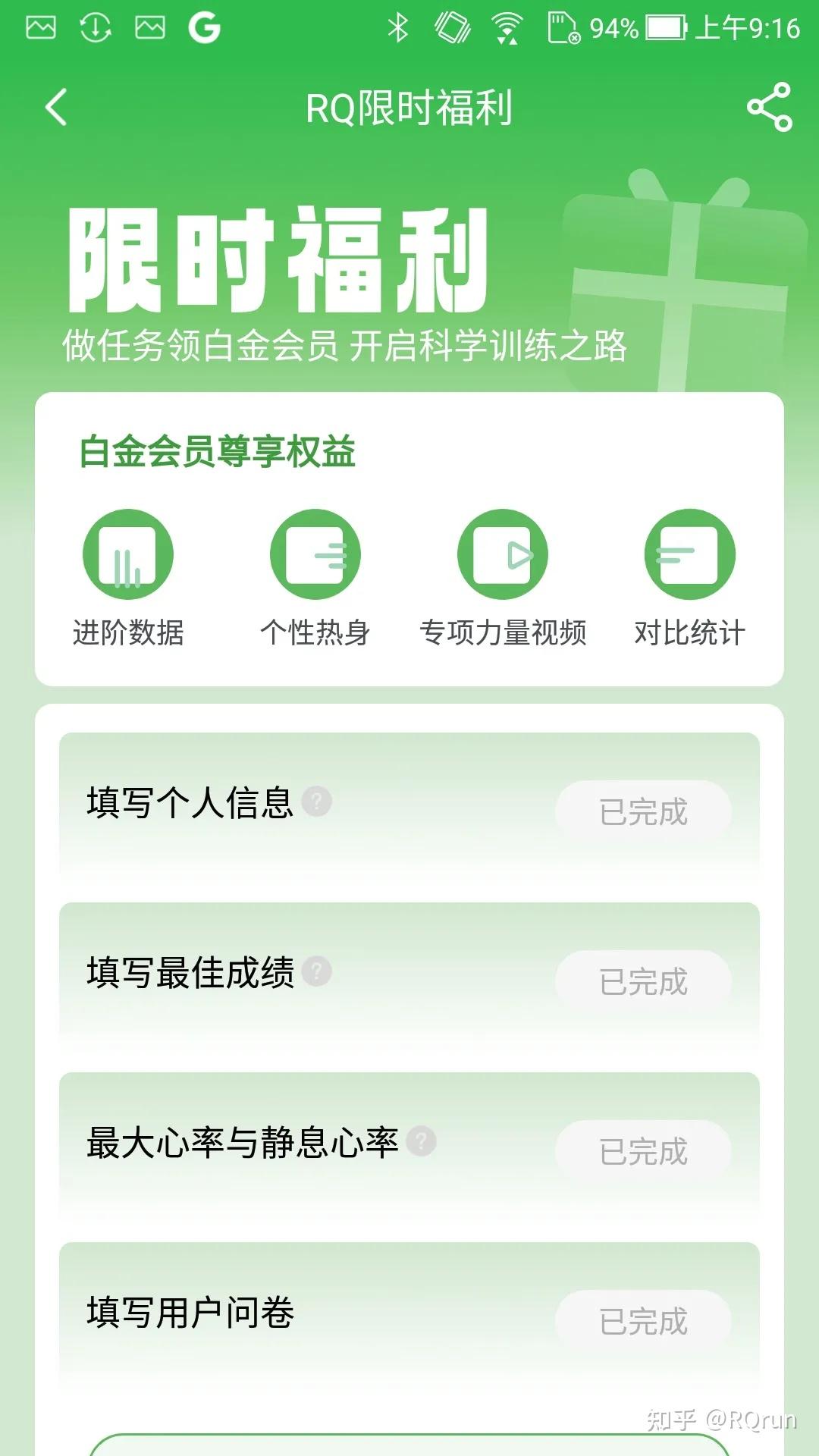Open the 专项力量视频 video icon
819x1456 pixels.
[x=502, y=554]
